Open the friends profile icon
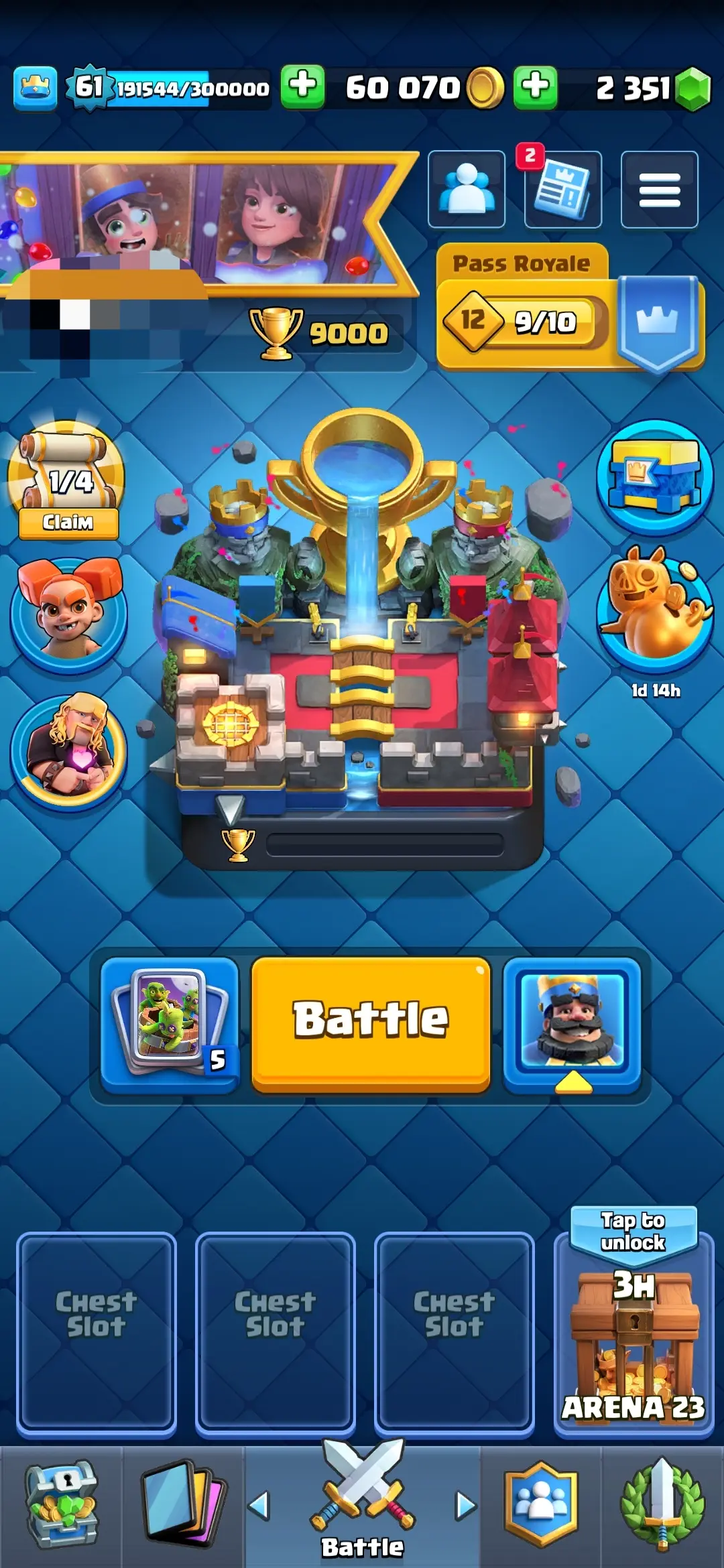This screenshot has height=1568, width=724. (x=467, y=190)
